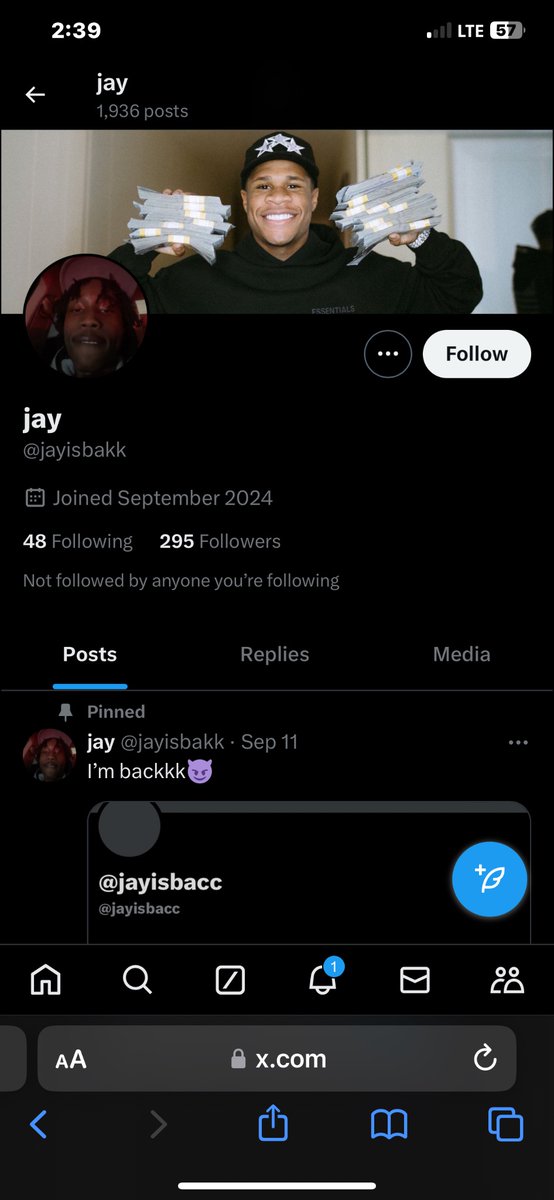The image size is (554, 1200).
Task: Reload the x.com page
Action: (x=485, y=1059)
